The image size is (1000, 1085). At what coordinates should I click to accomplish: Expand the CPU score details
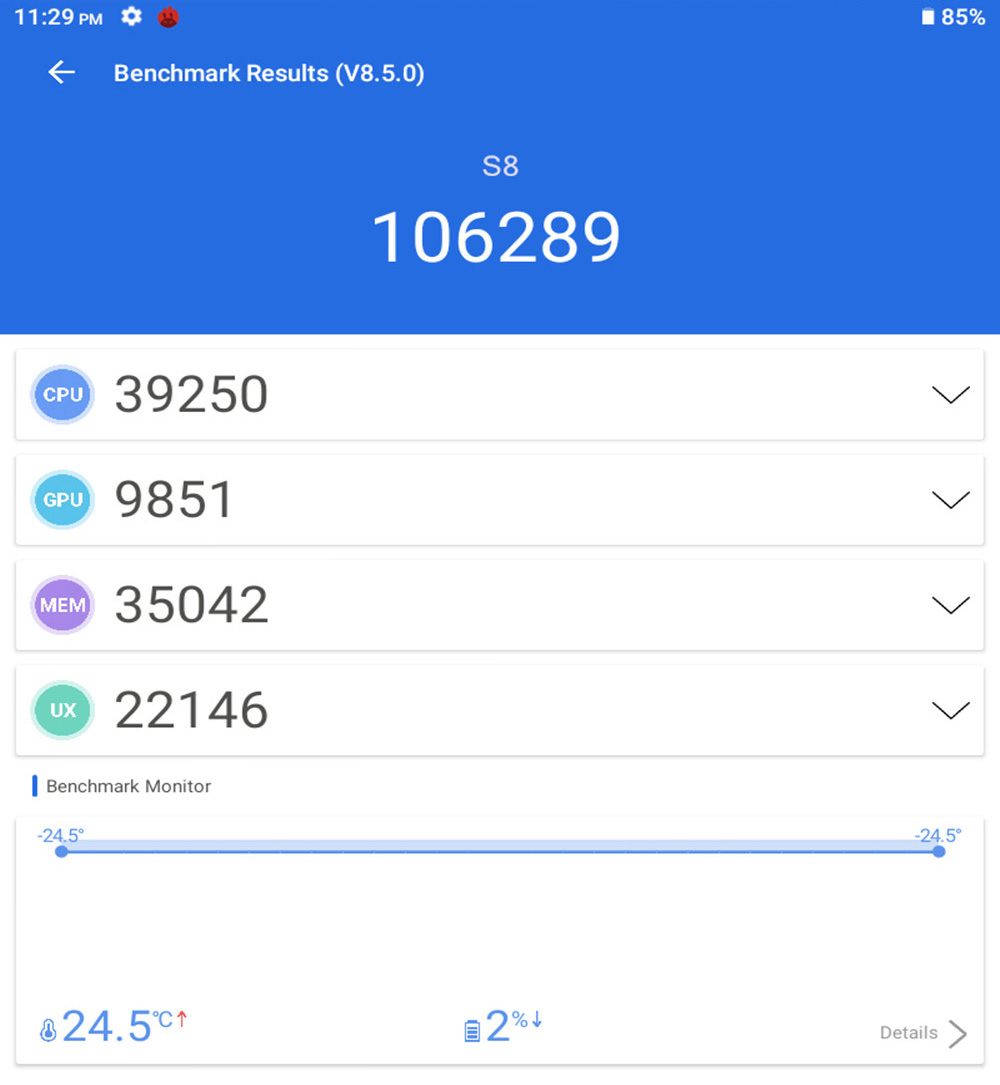click(949, 395)
